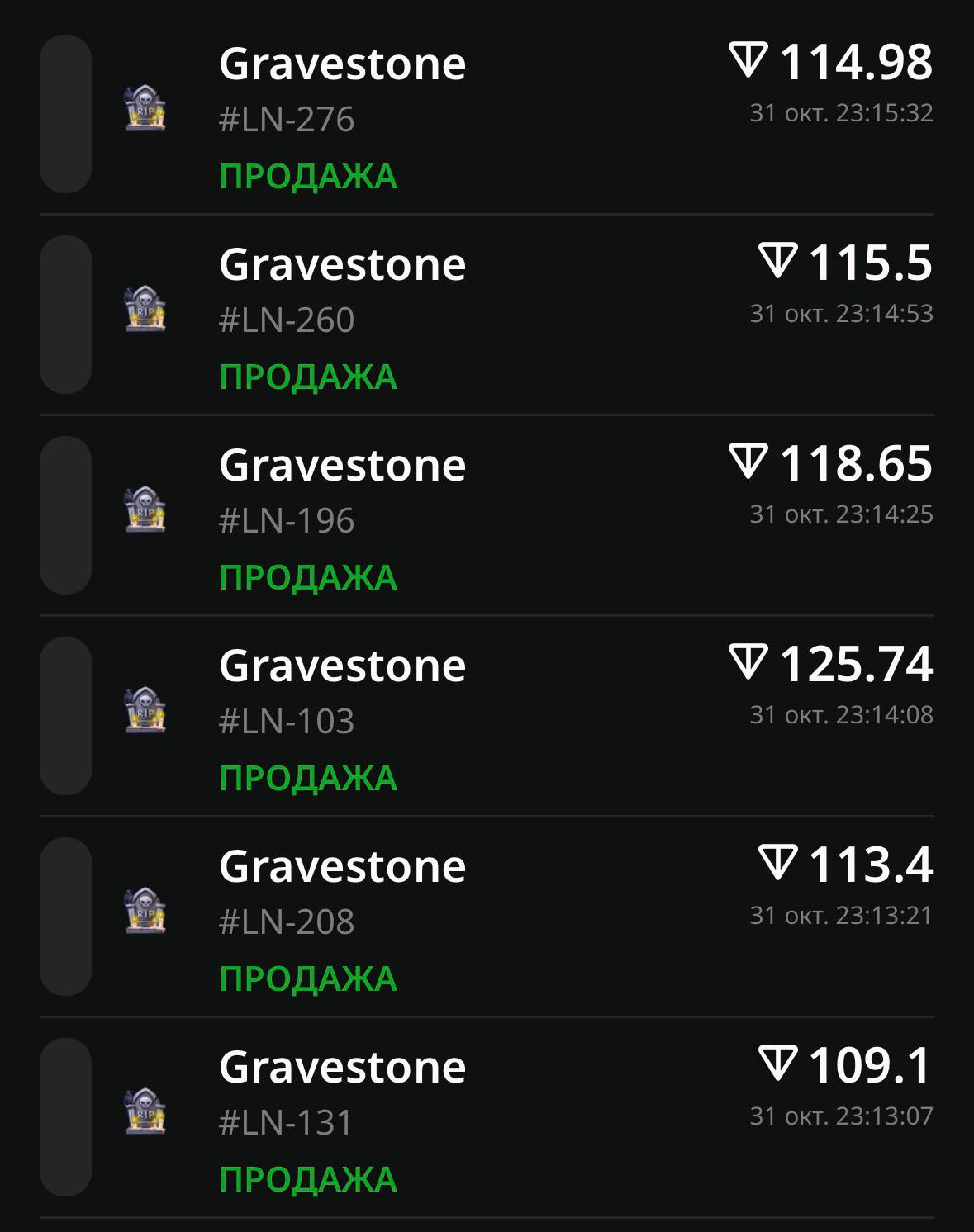The height and width of the screenshot is (1232, 974).
Task: Tap the Gravestone #LN-131 sale row
Action: click(487, 1117)
